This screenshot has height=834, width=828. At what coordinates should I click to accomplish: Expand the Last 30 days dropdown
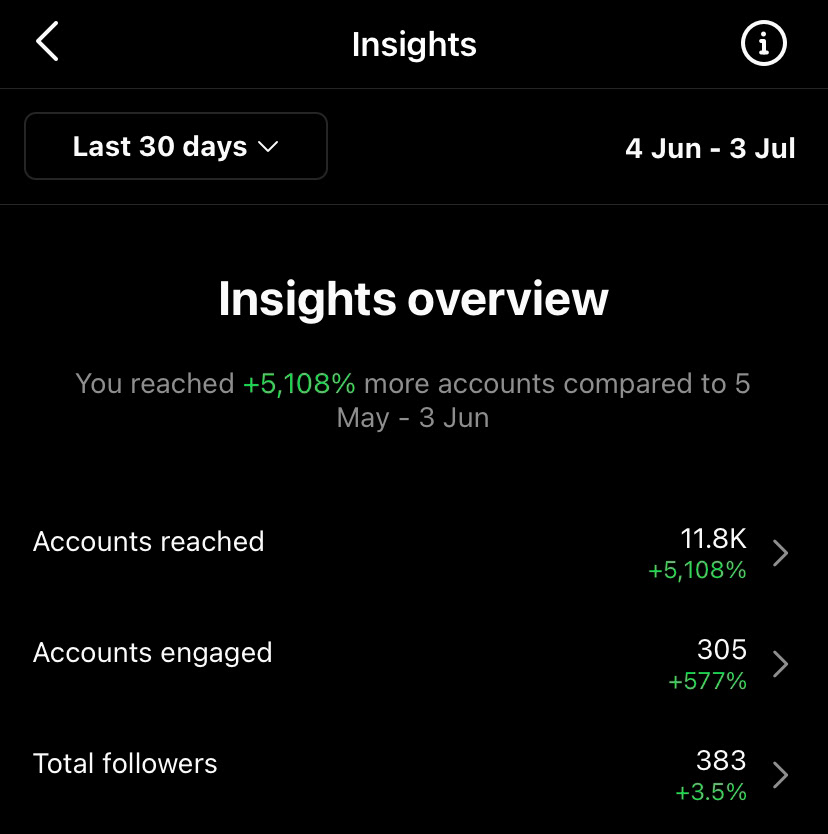point(176,147)
